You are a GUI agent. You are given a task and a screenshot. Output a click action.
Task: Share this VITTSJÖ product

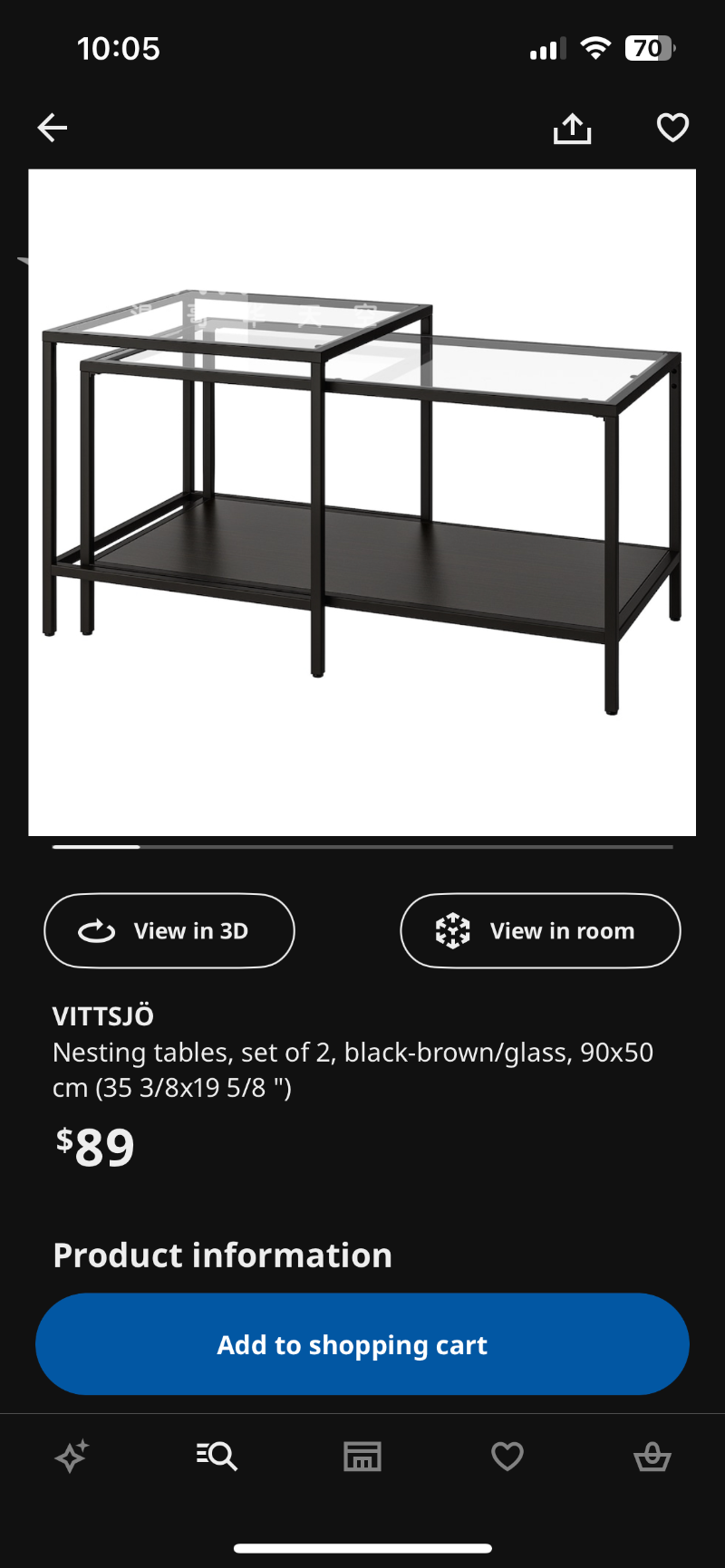[x=572, y=129]
